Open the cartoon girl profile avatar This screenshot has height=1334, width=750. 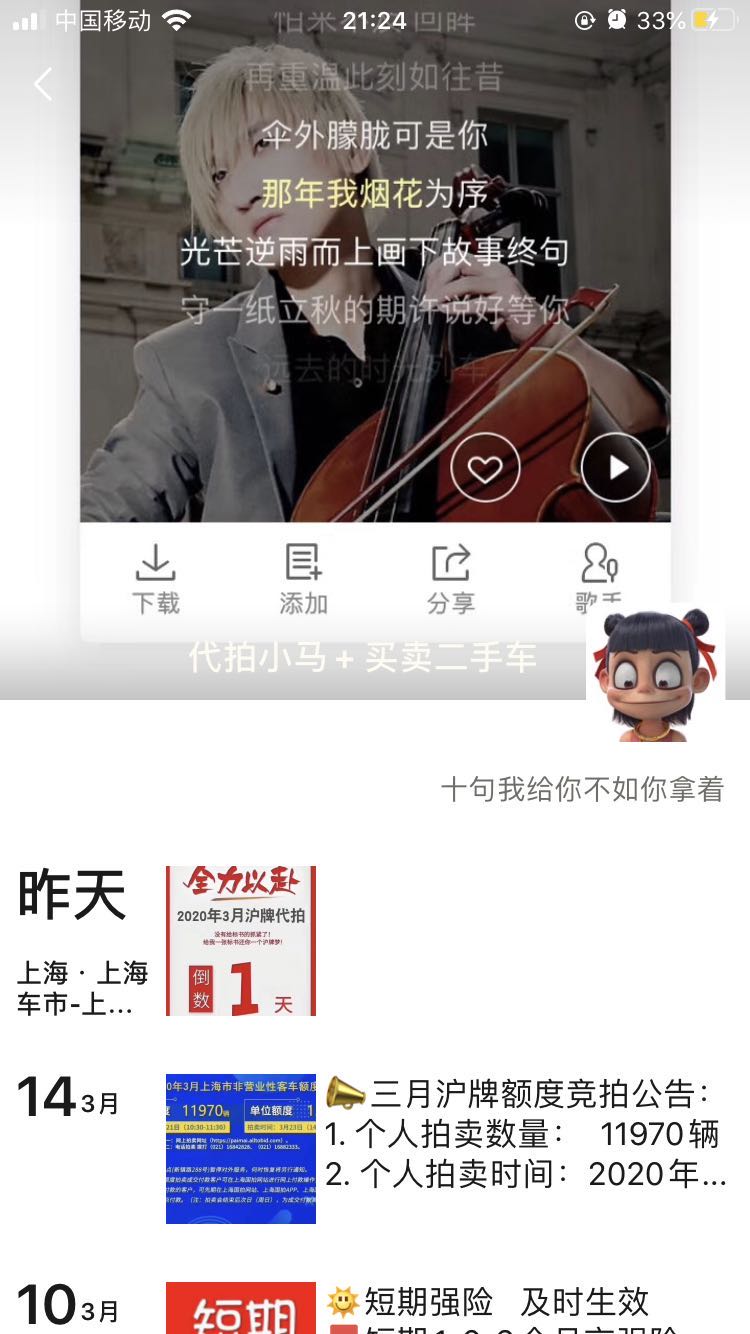point(655,673)
